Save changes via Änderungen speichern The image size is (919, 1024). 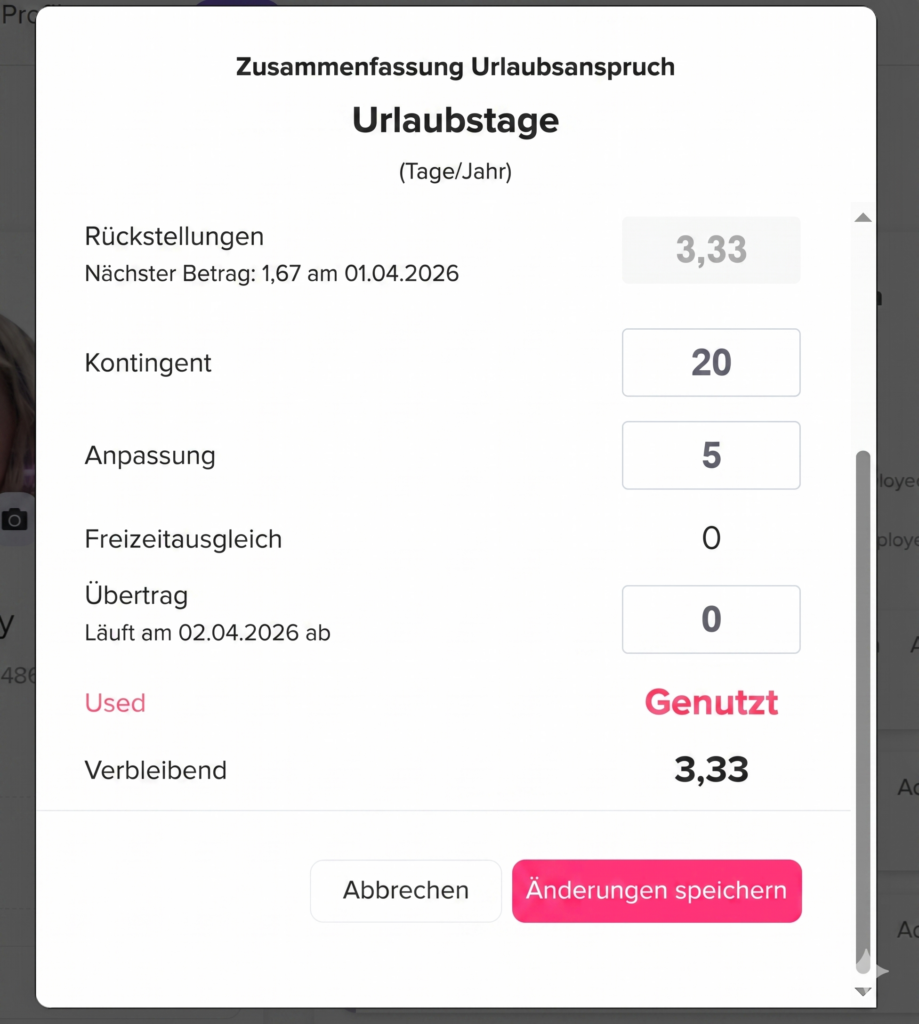point(656,890)
